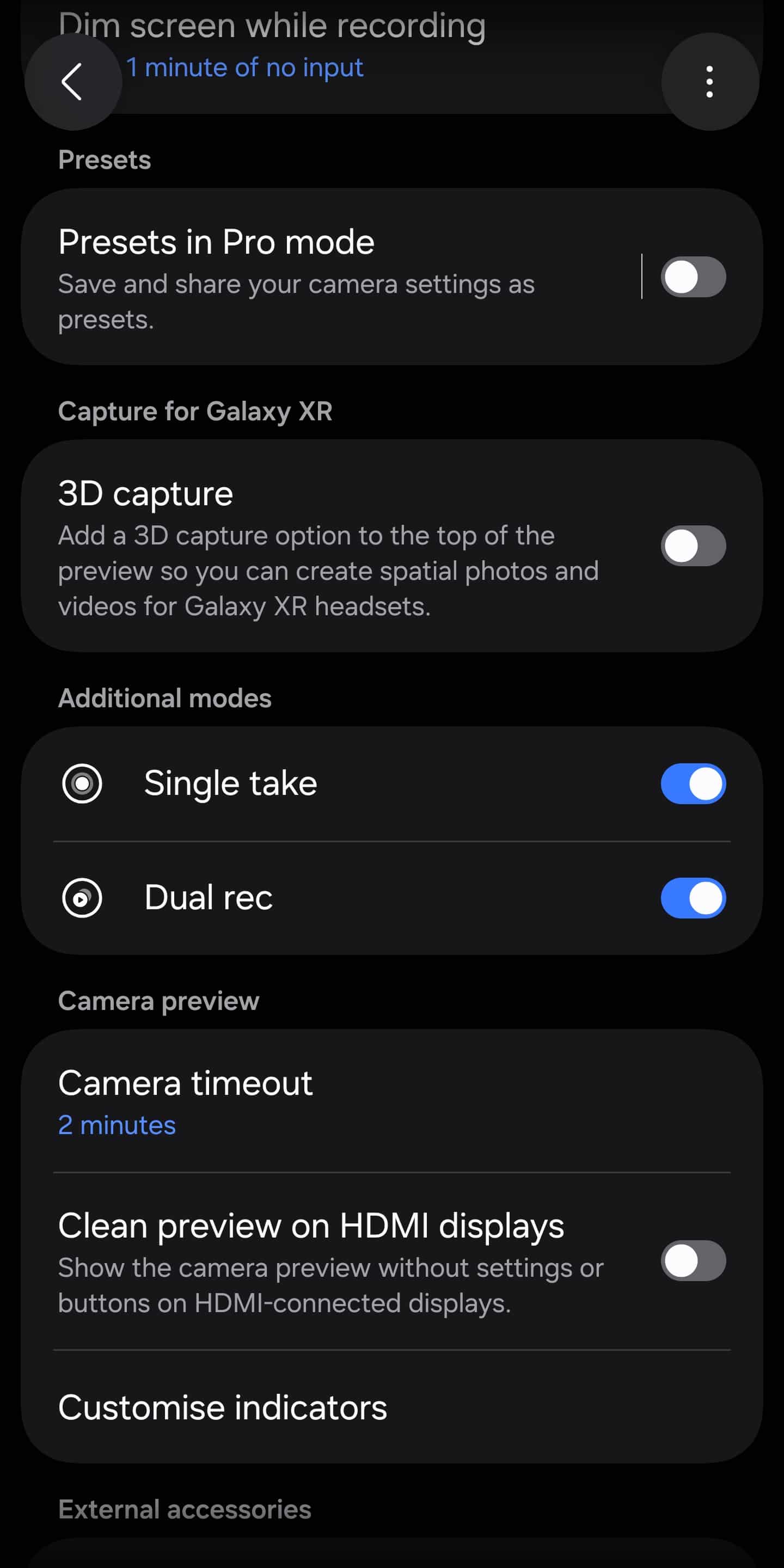Go back using the back arrow
Image resolution: width=784 pixels, height=1568 pixels.
[72, 82]
